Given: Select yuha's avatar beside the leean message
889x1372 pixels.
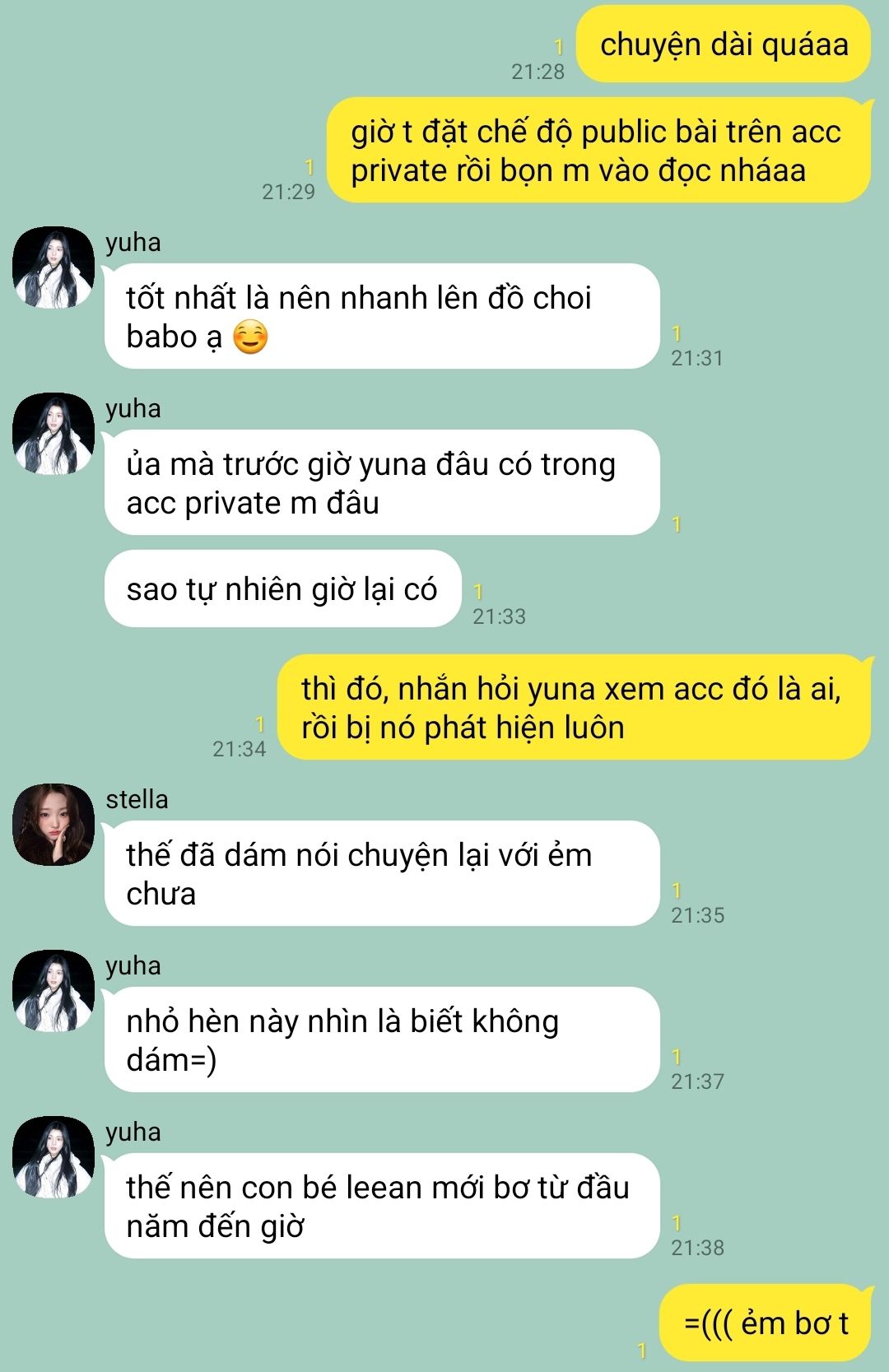Looking at the screenshot, I should point(54,1157).
